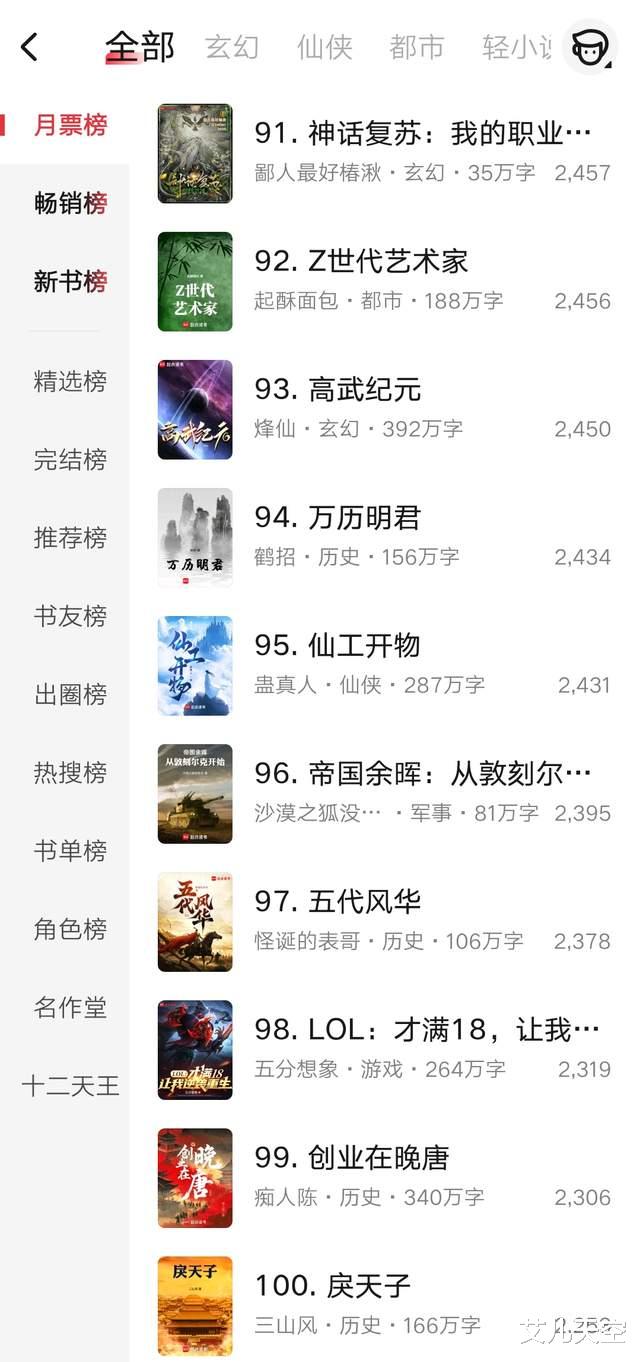Open the 月票榜 ranking
Image resolution: width=640 pixels, height=1362 pixels.
pyautogui.click(x=70, y=125)
